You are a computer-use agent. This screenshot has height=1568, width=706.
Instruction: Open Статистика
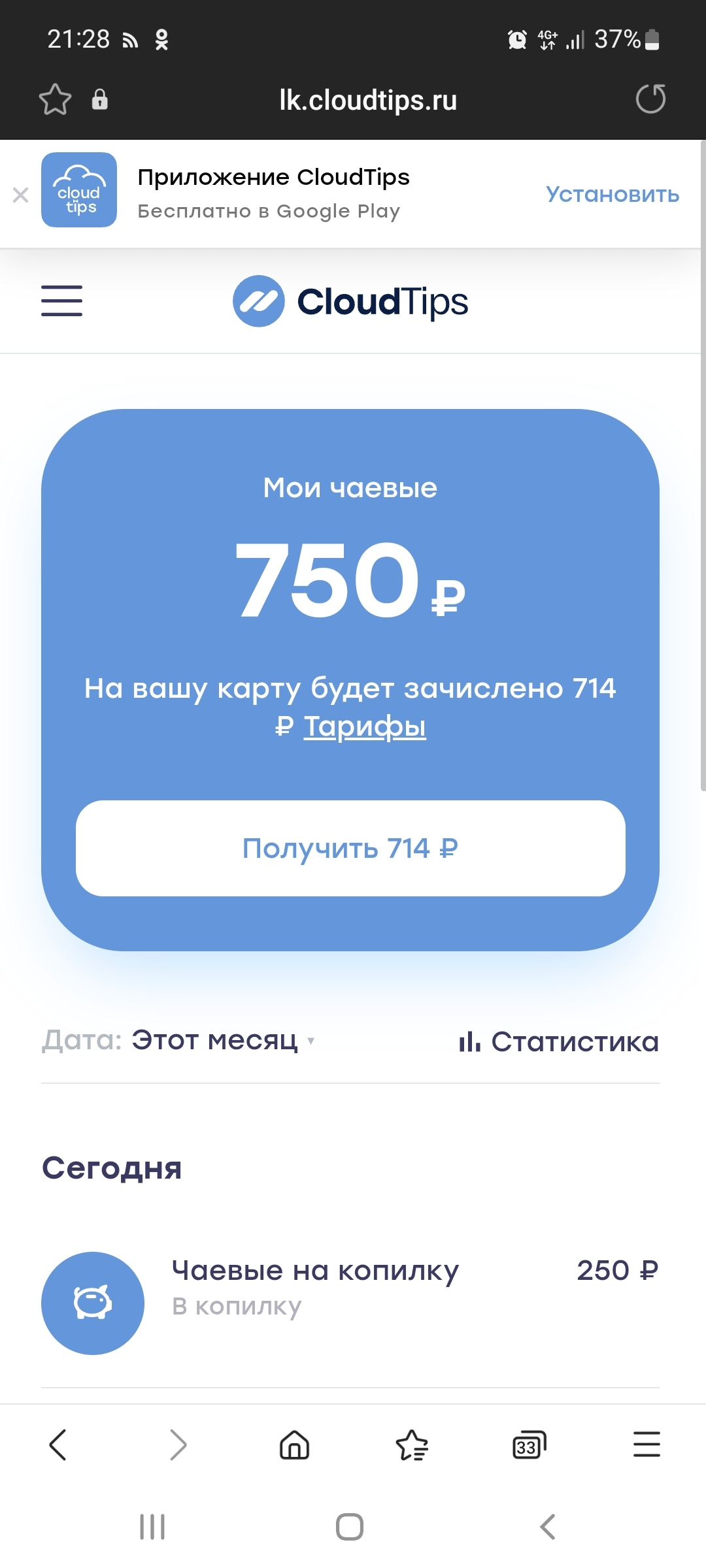(x=560, y=1041)
